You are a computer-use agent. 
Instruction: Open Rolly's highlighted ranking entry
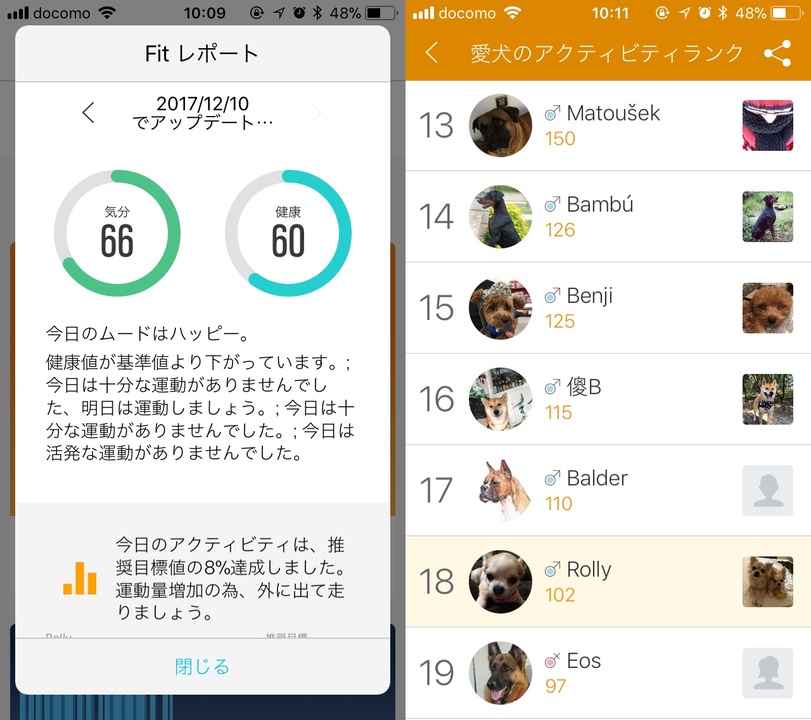[608, 581]
